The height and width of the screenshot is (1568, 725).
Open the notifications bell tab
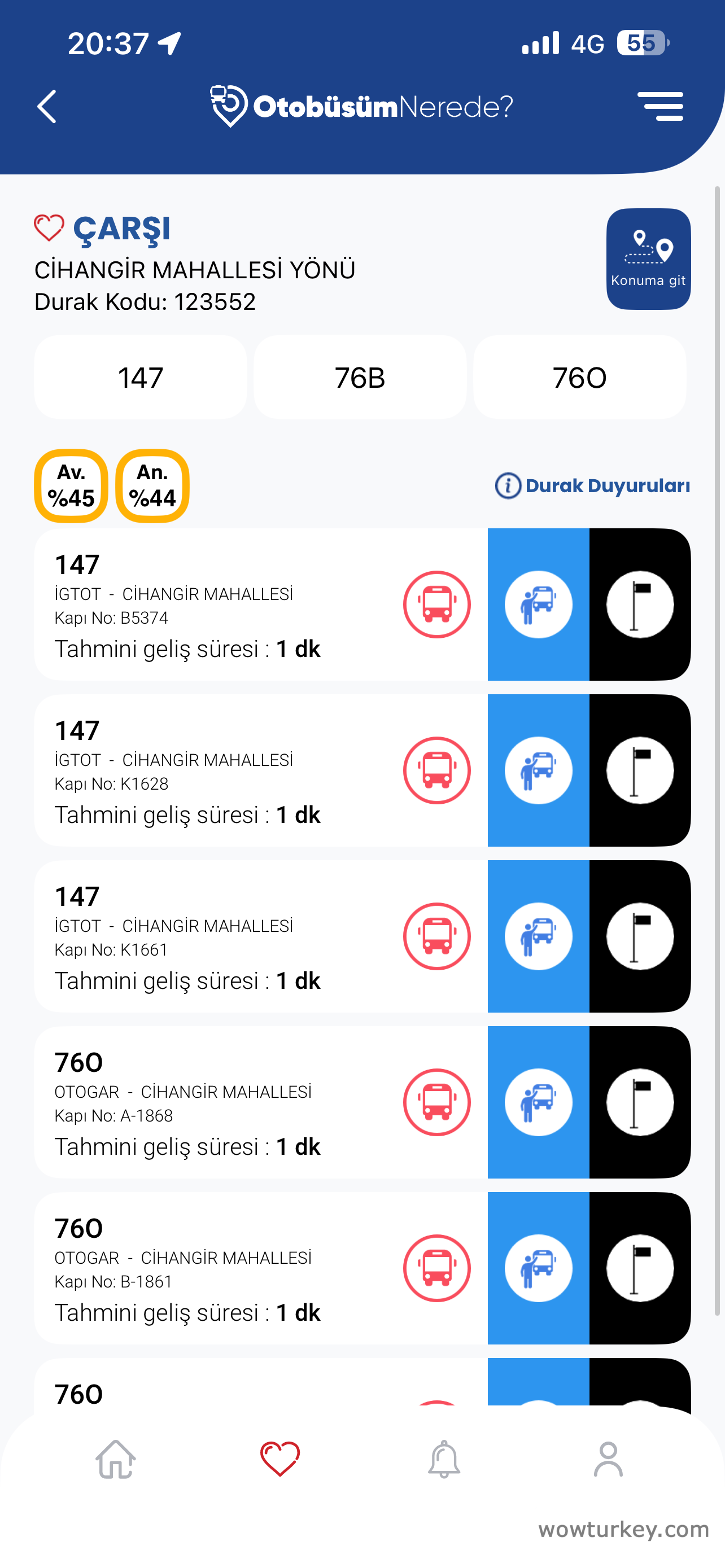[444, 1459]
